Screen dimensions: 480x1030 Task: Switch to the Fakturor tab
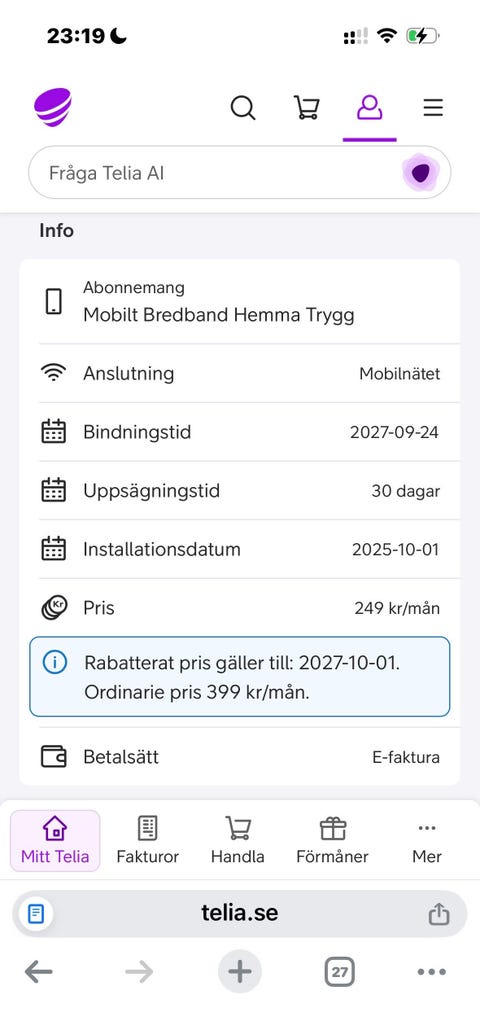pyautogui.click(x=148, y=841)
